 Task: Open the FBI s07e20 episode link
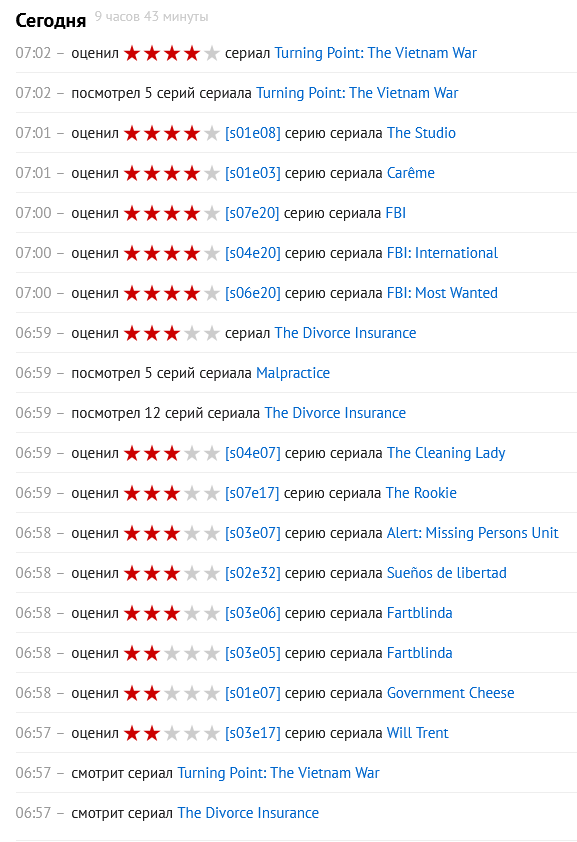tap(252, 213)
